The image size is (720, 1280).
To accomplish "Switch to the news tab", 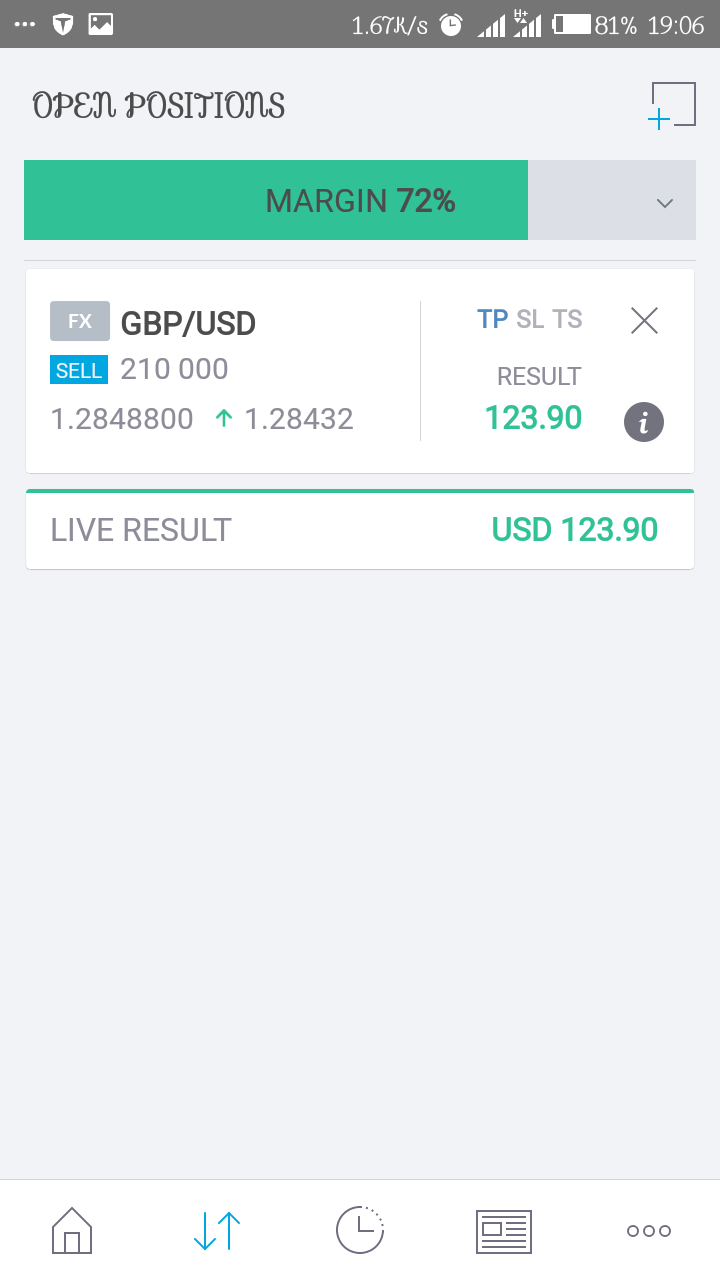I will click(x=503, y=1230).
